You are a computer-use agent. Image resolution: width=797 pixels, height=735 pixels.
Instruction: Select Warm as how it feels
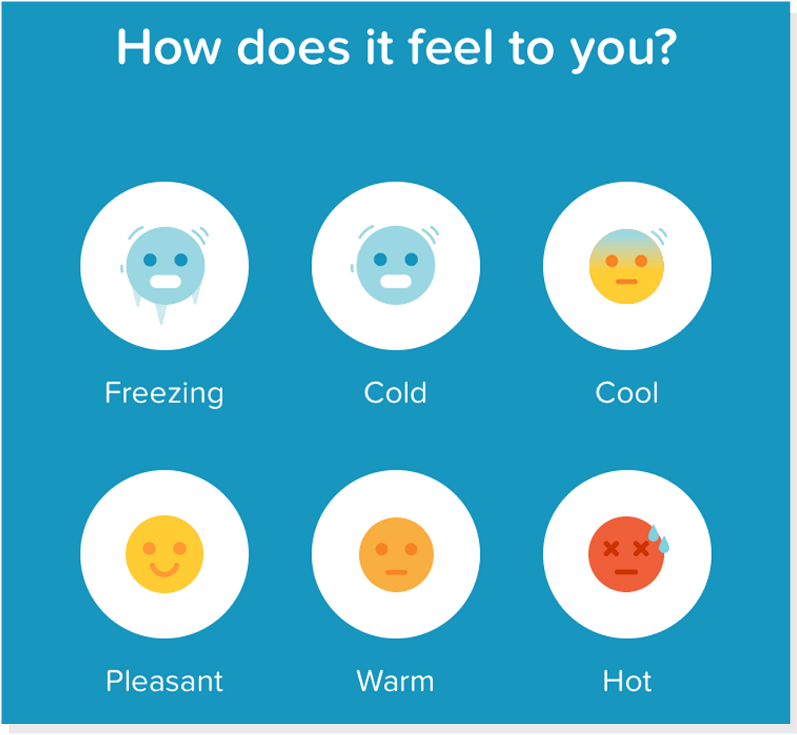[x=395, y=554]
